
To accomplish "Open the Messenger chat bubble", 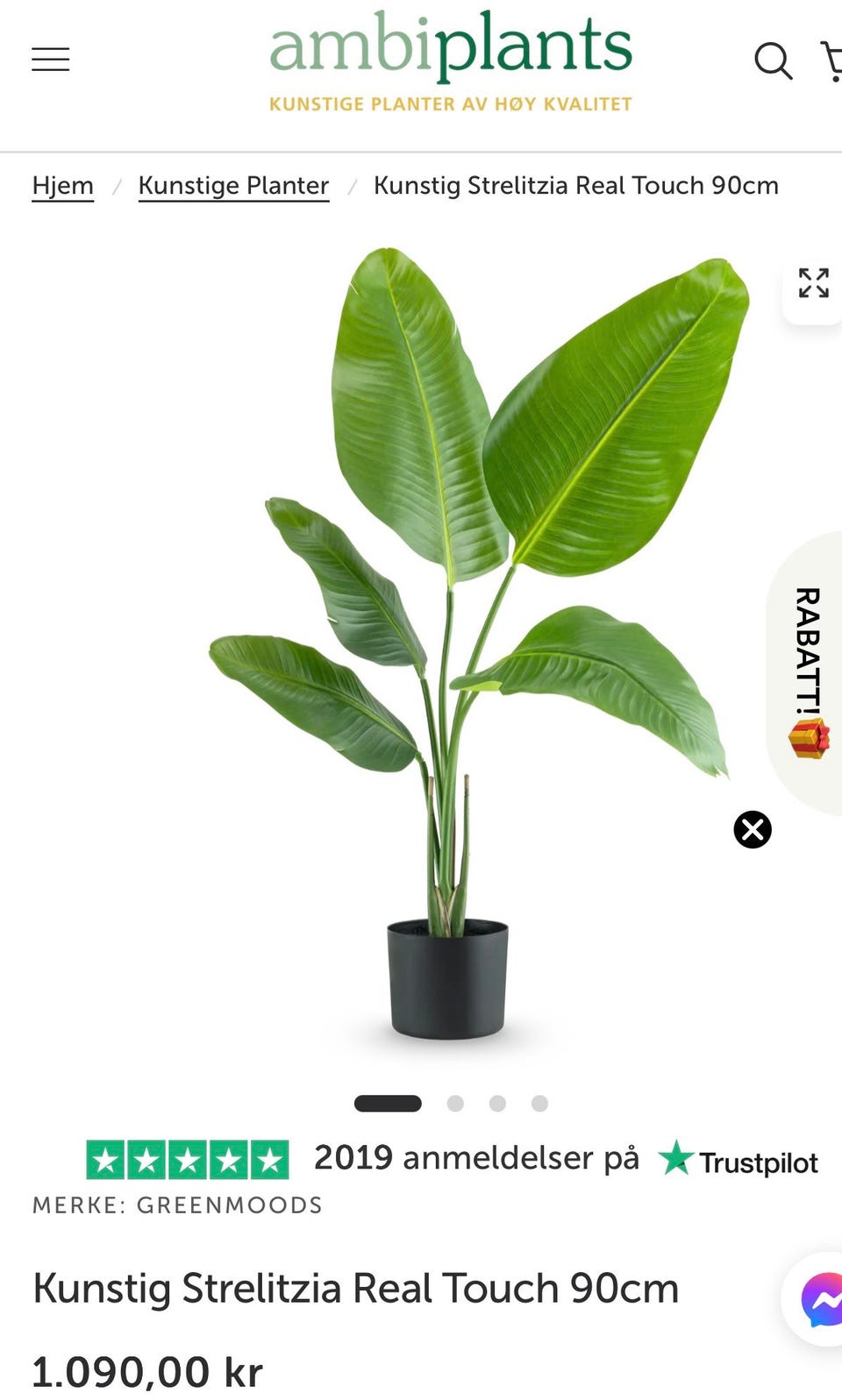I will click(818, 1299).
